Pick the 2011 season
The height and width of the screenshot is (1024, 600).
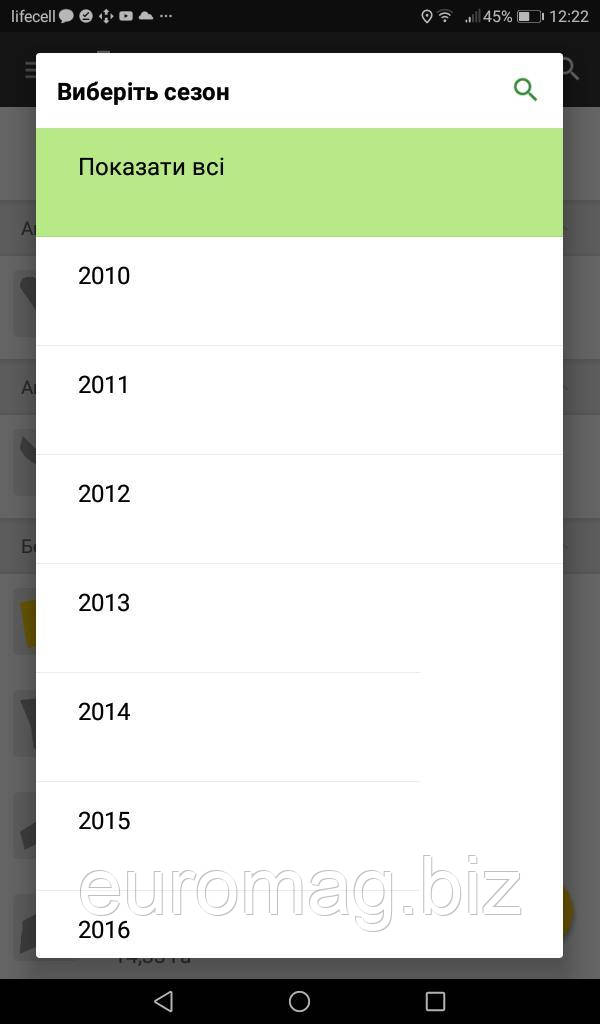299,399
